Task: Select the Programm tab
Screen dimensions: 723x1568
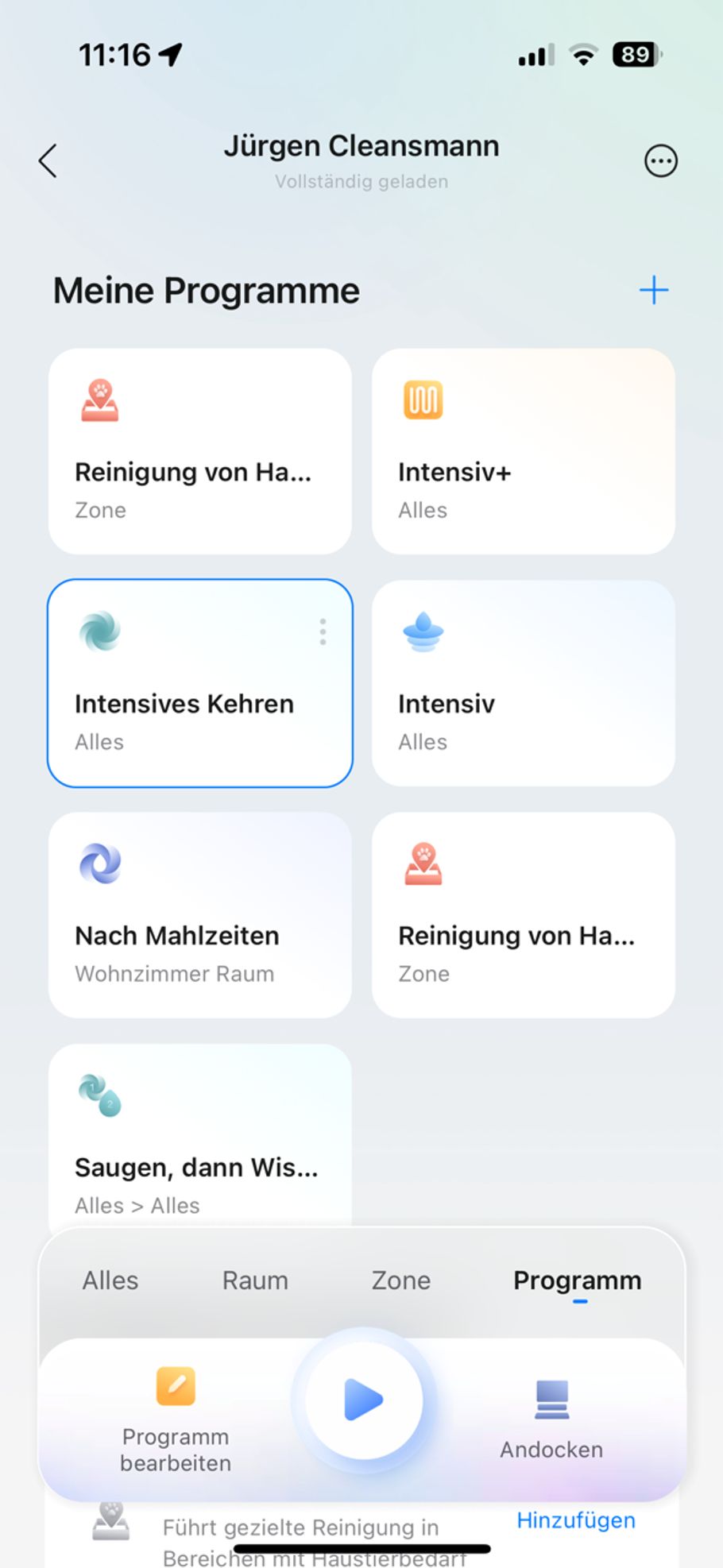Action: click(578, 1280)
